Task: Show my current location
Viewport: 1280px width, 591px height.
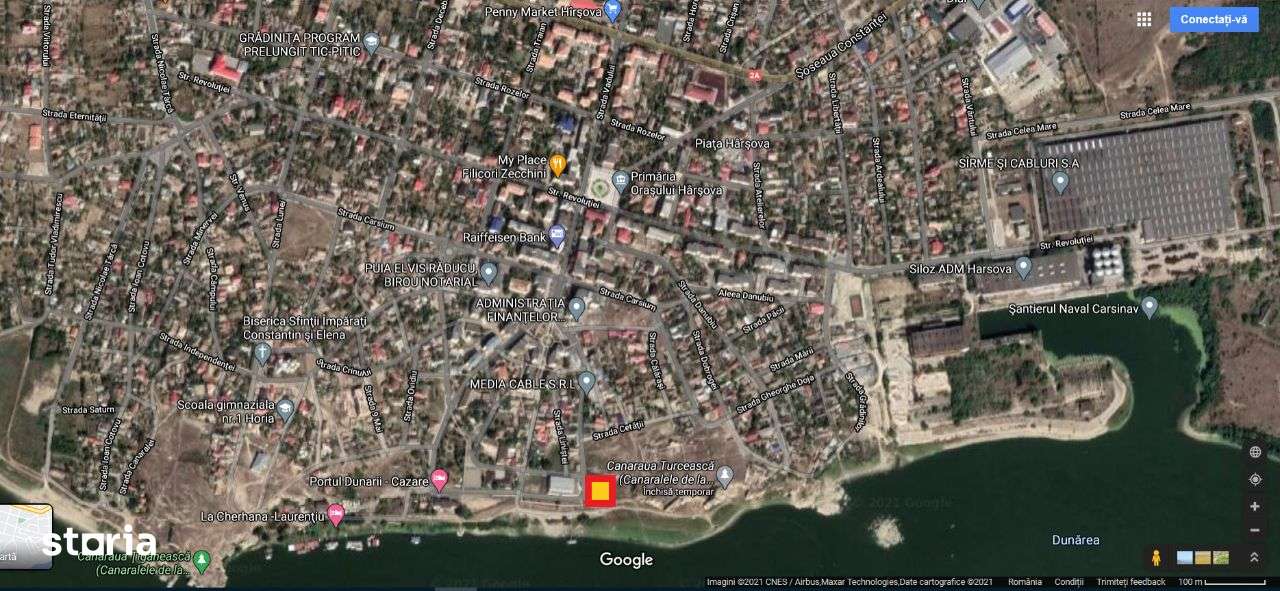Action: point(1255,479)
